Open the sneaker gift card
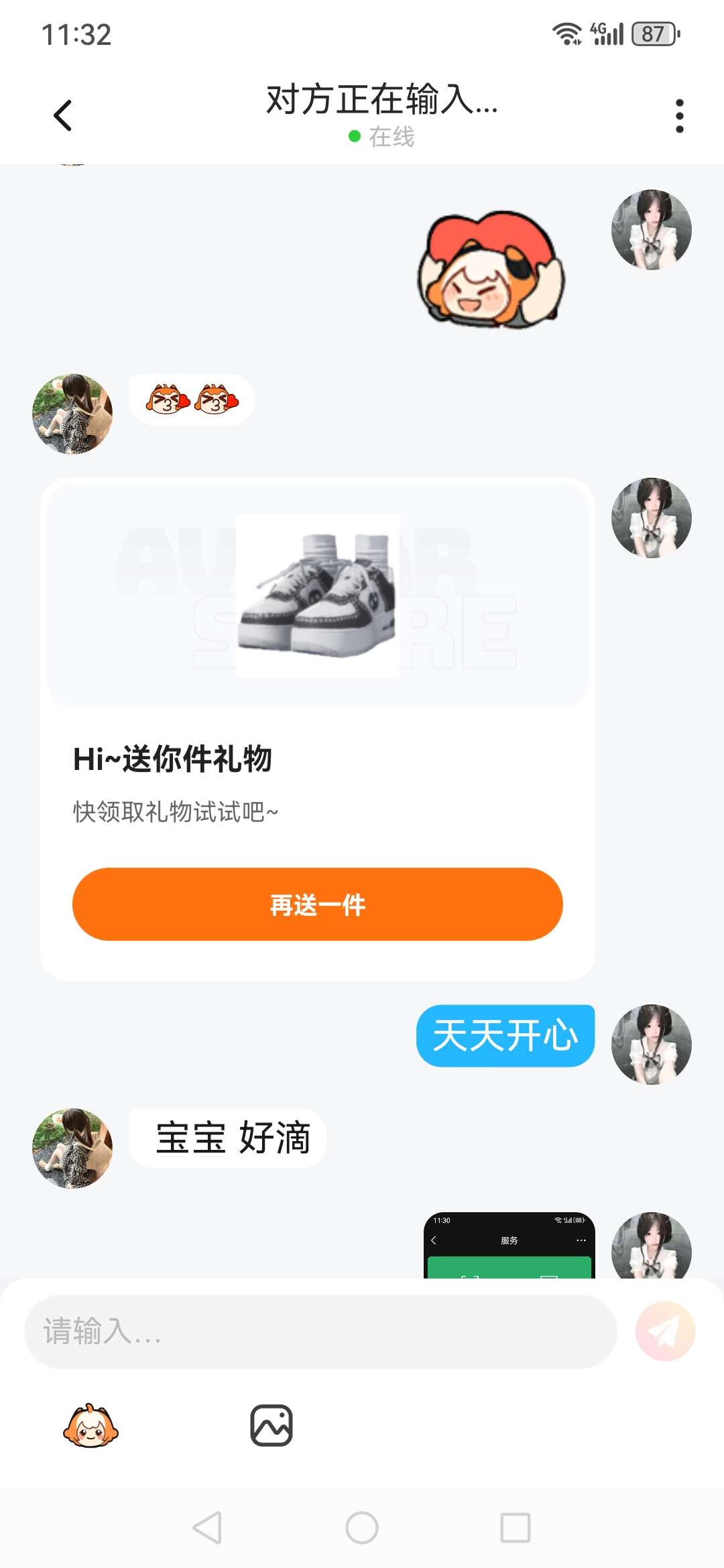724x1568 pixels. coord(317,596)
